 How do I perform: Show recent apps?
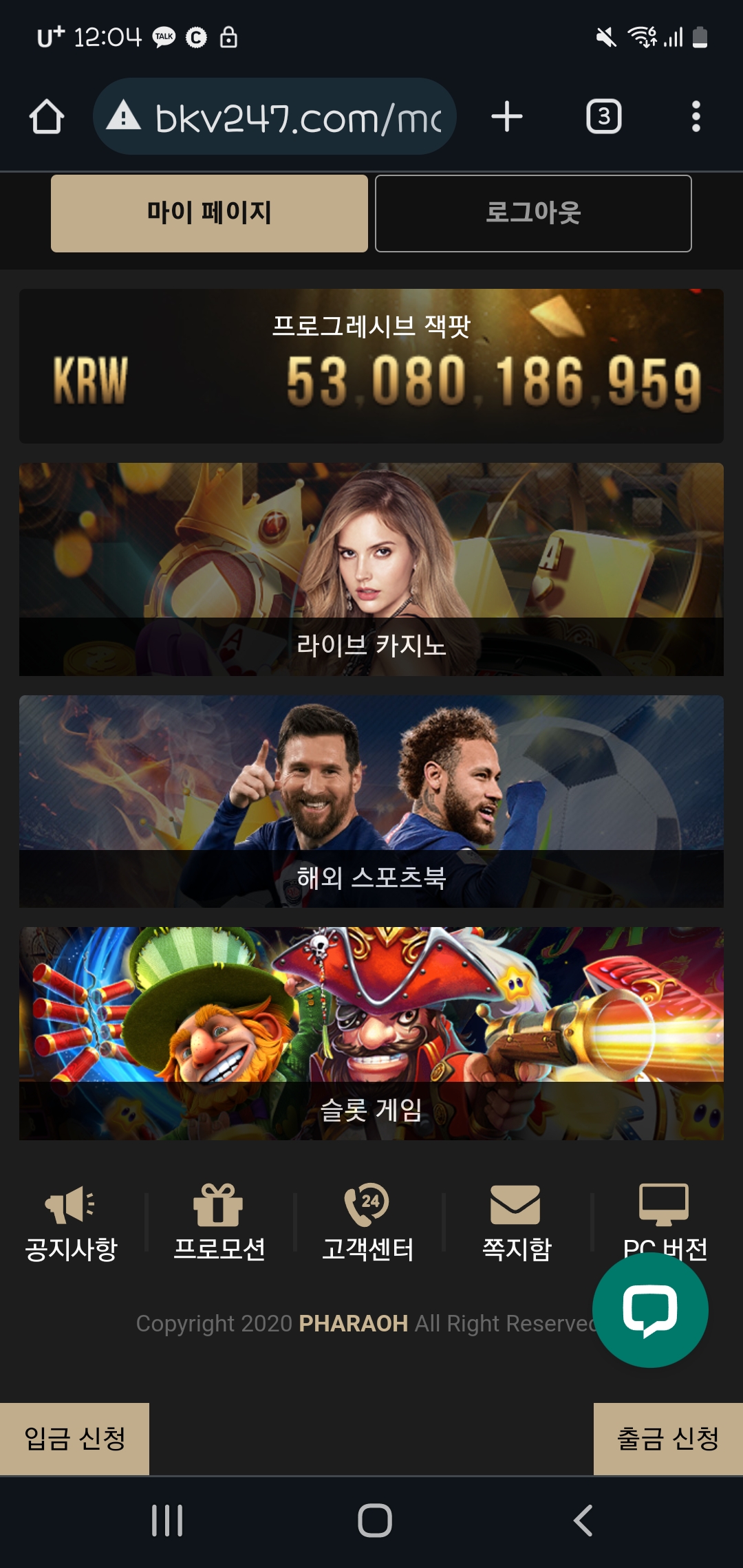[167, 1521]
